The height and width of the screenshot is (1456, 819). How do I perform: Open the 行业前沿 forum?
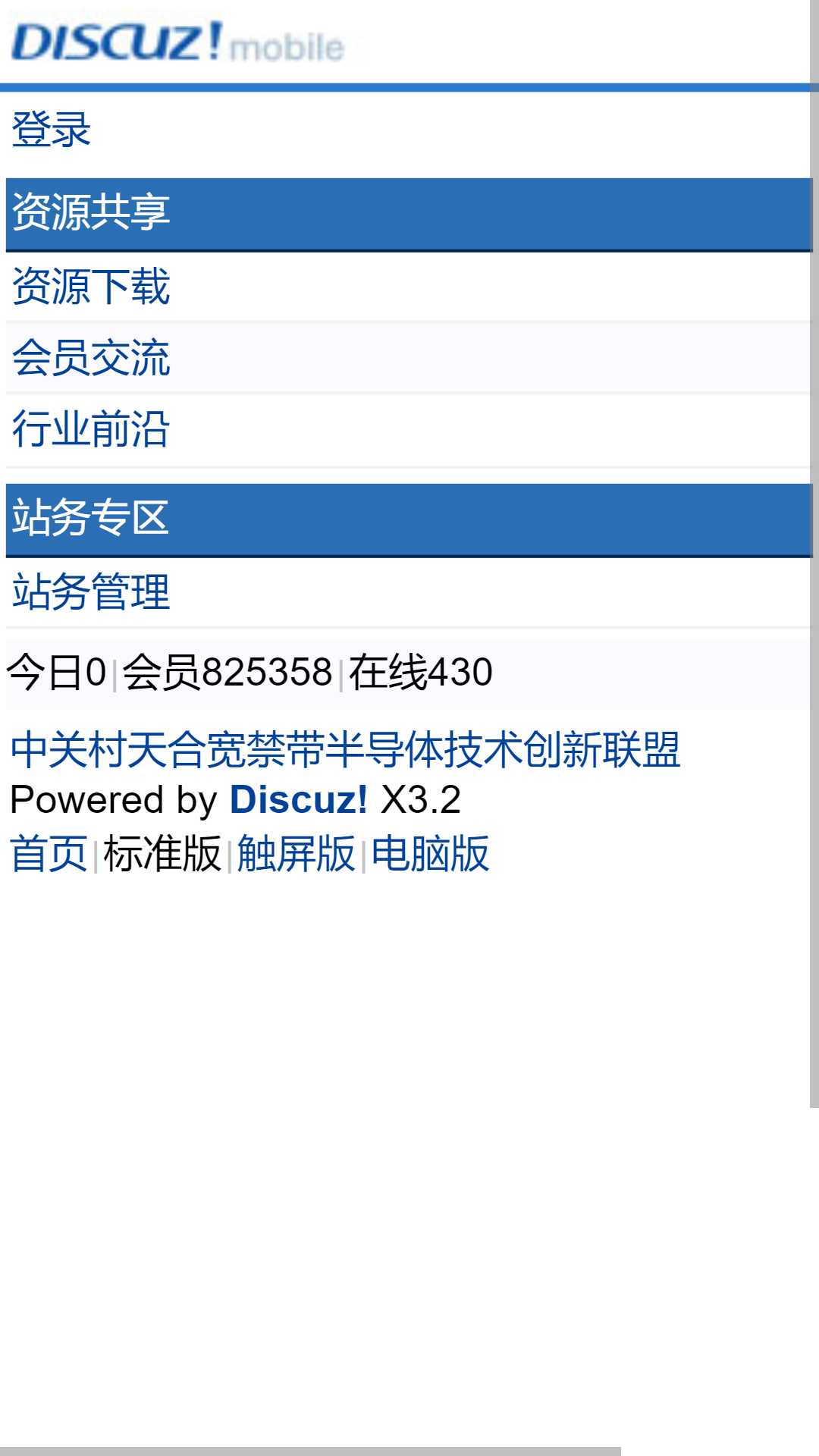tap(90, 429)
